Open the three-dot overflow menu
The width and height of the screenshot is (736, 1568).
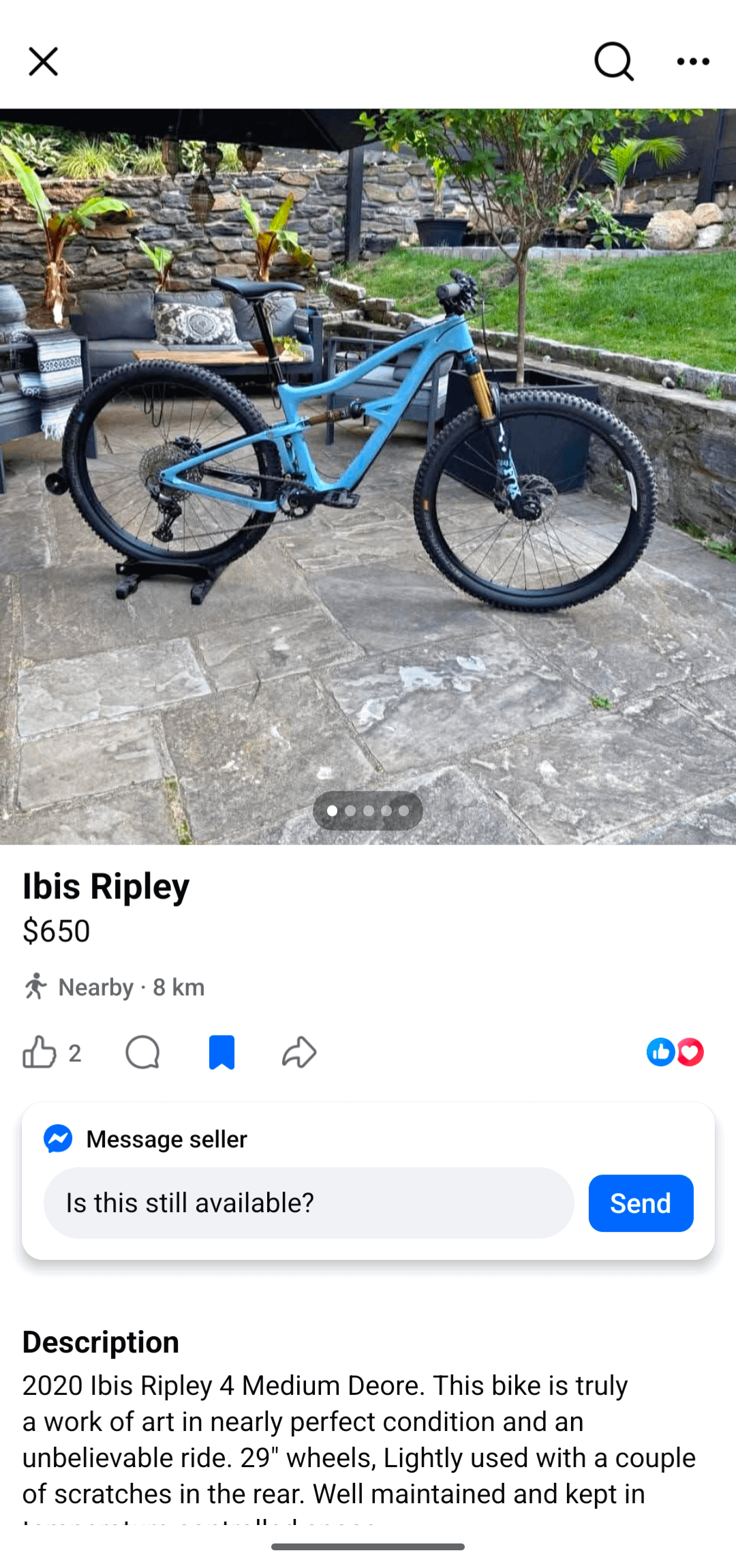tap(693, 61)
